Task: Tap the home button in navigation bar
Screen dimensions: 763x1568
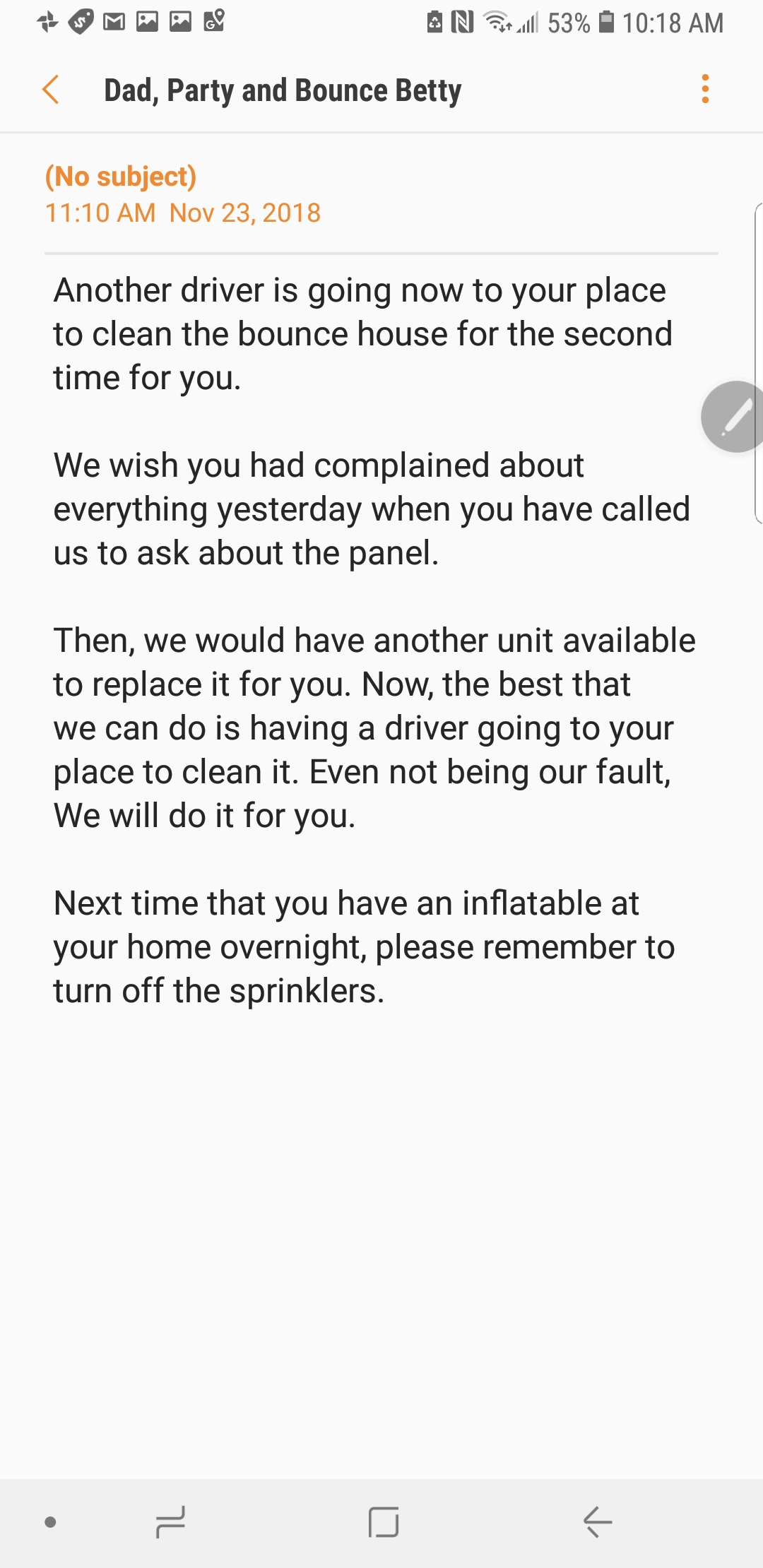Action: tap(384, 1522)
